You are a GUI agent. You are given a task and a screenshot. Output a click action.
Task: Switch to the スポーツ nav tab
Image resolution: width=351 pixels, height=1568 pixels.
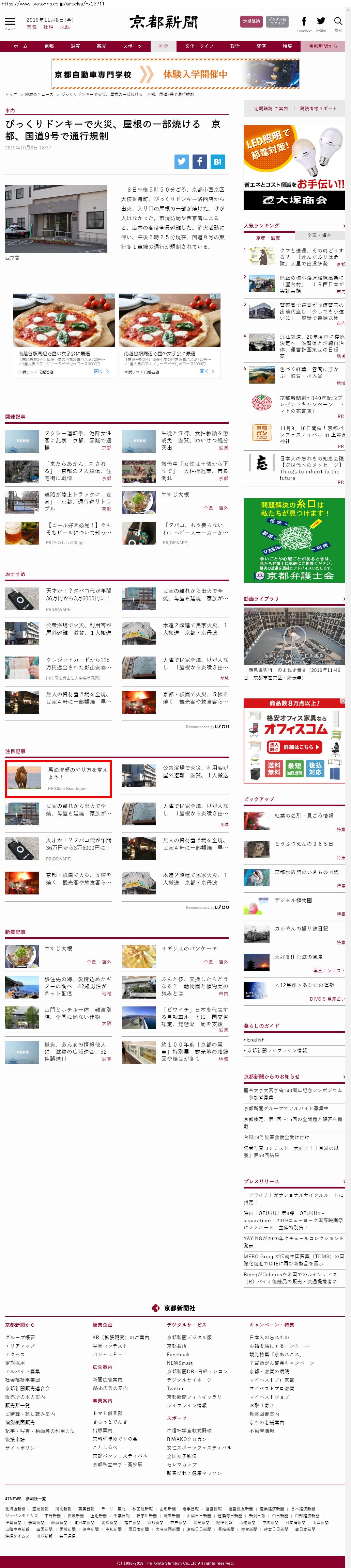(x=132, y=46)
